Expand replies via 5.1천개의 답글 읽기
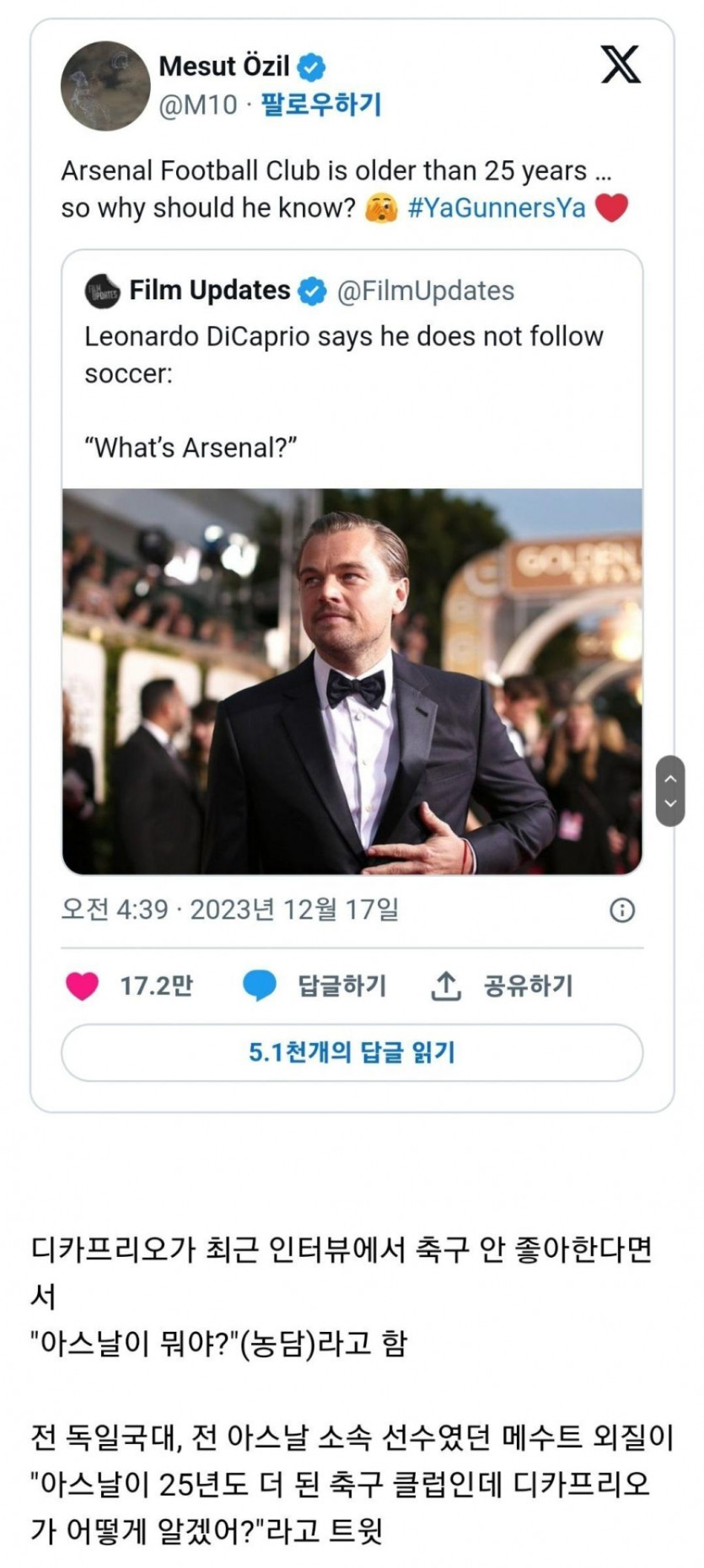This screenshot has width=704, height=1568. click(x=352, y=1050)
